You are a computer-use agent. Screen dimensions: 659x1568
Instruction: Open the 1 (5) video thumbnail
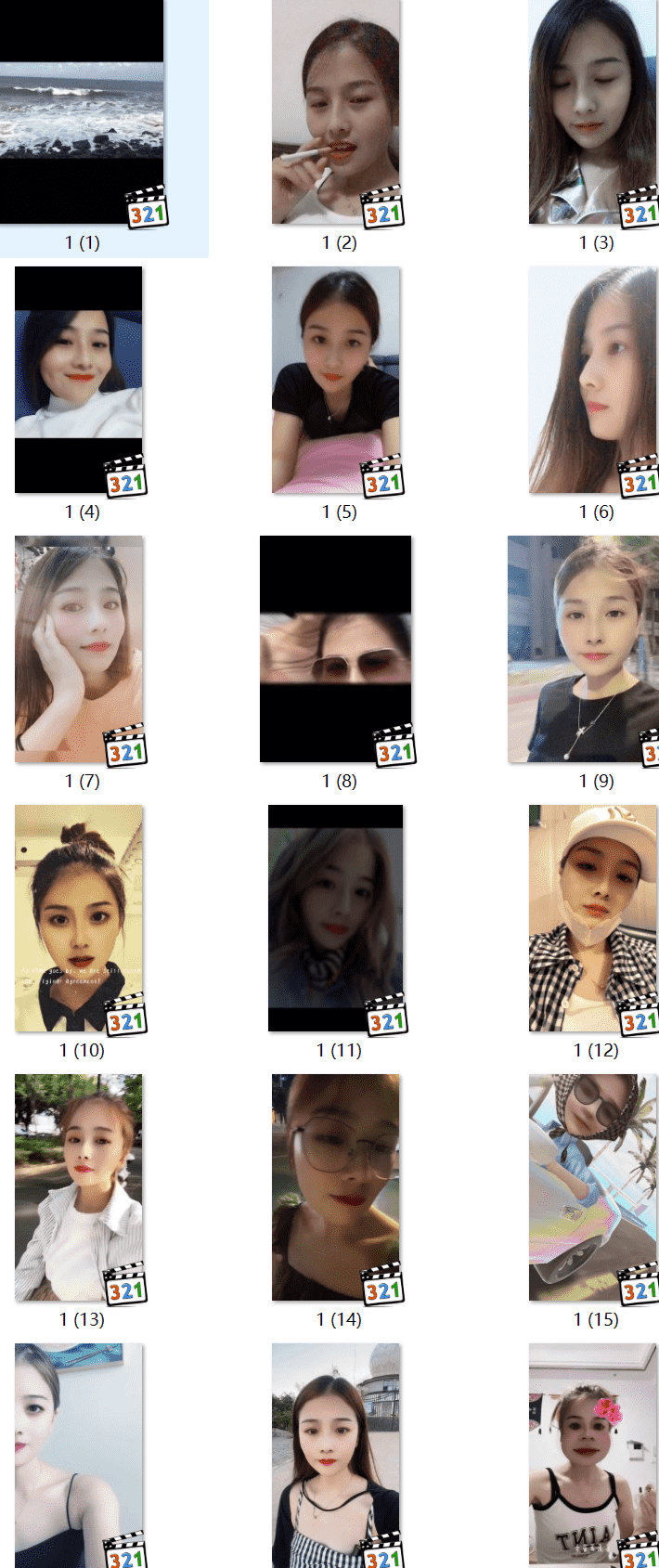[336, 379]
